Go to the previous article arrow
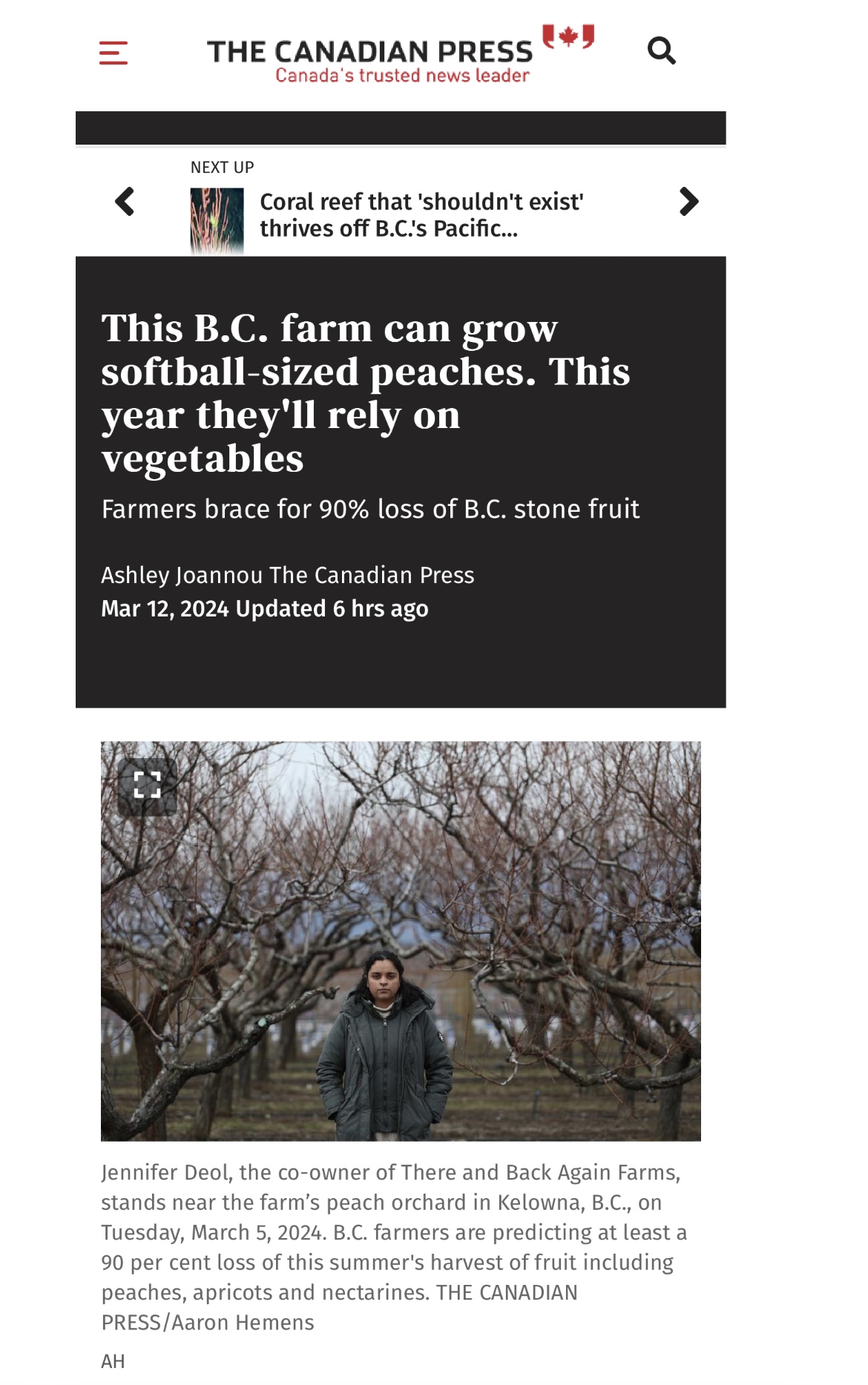868x1385 pixels. [125, 201]
